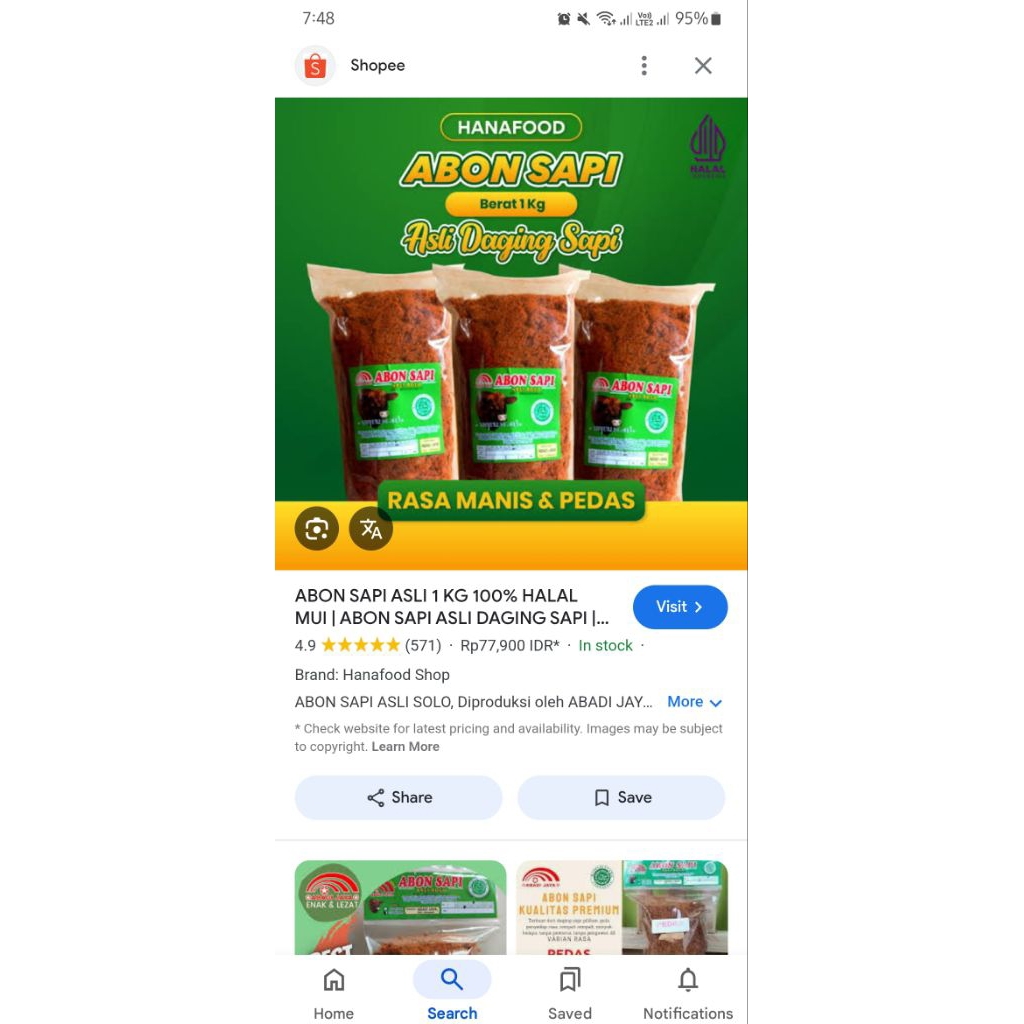The image size is (1024, 1024).
Task: Switch to the Search tab
Action: coord(452,993)
